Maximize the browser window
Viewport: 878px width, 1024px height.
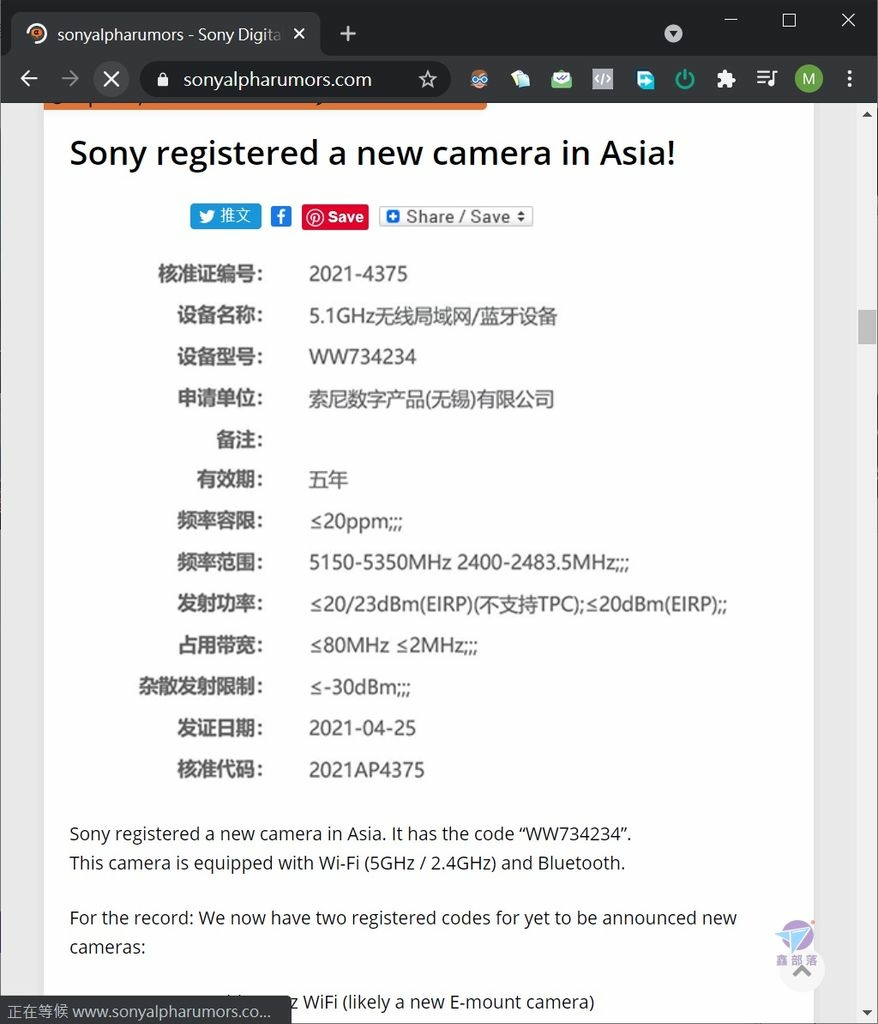789,21
